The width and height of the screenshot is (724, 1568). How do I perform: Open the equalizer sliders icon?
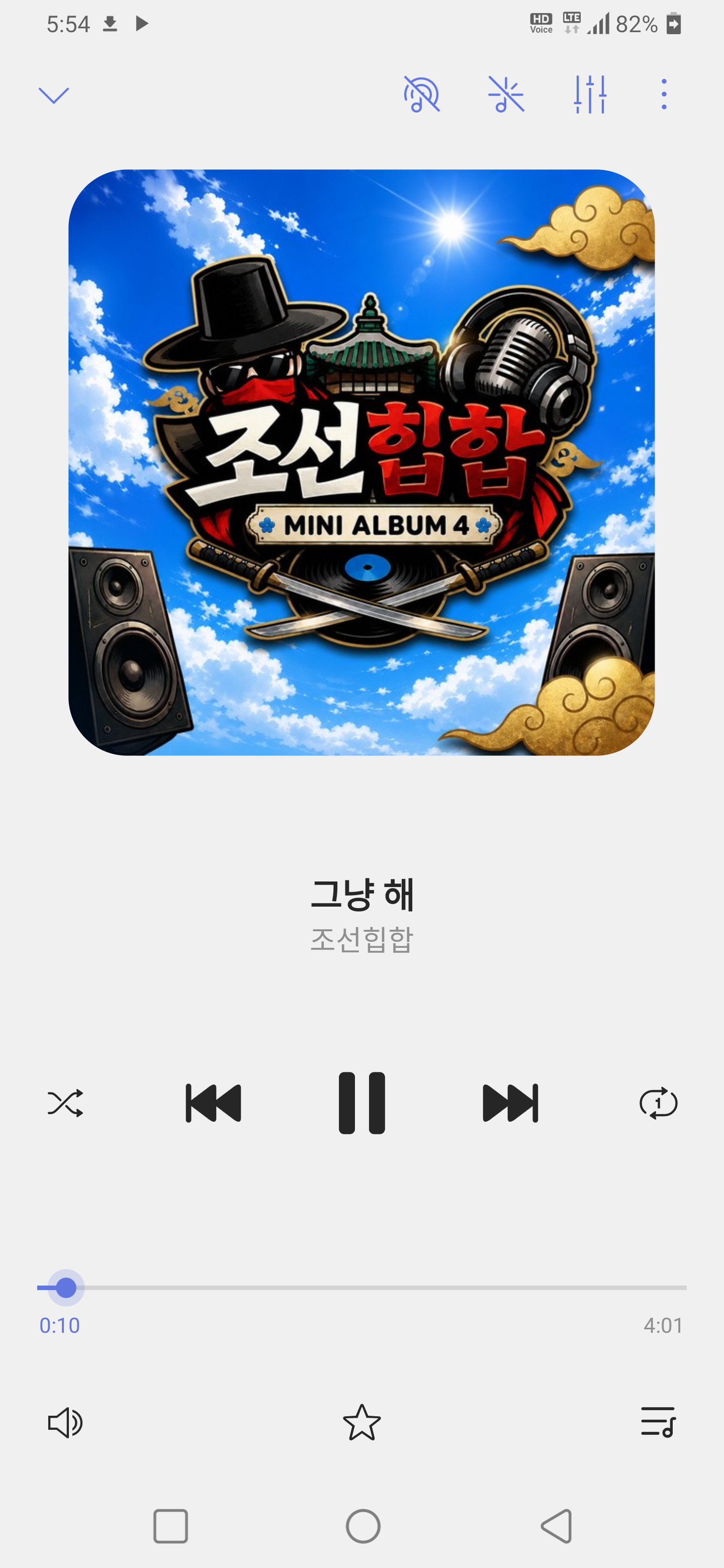pos(590,94)
